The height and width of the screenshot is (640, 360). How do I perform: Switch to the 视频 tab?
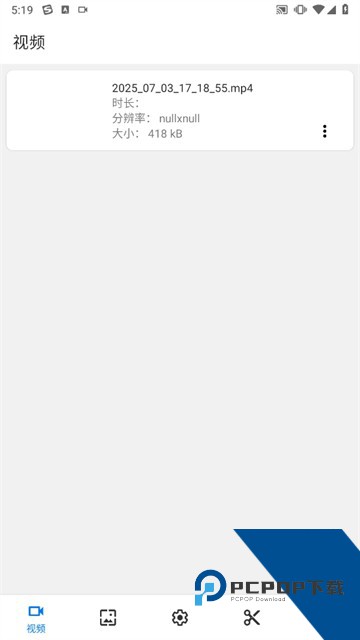click(x=36, y=619)
